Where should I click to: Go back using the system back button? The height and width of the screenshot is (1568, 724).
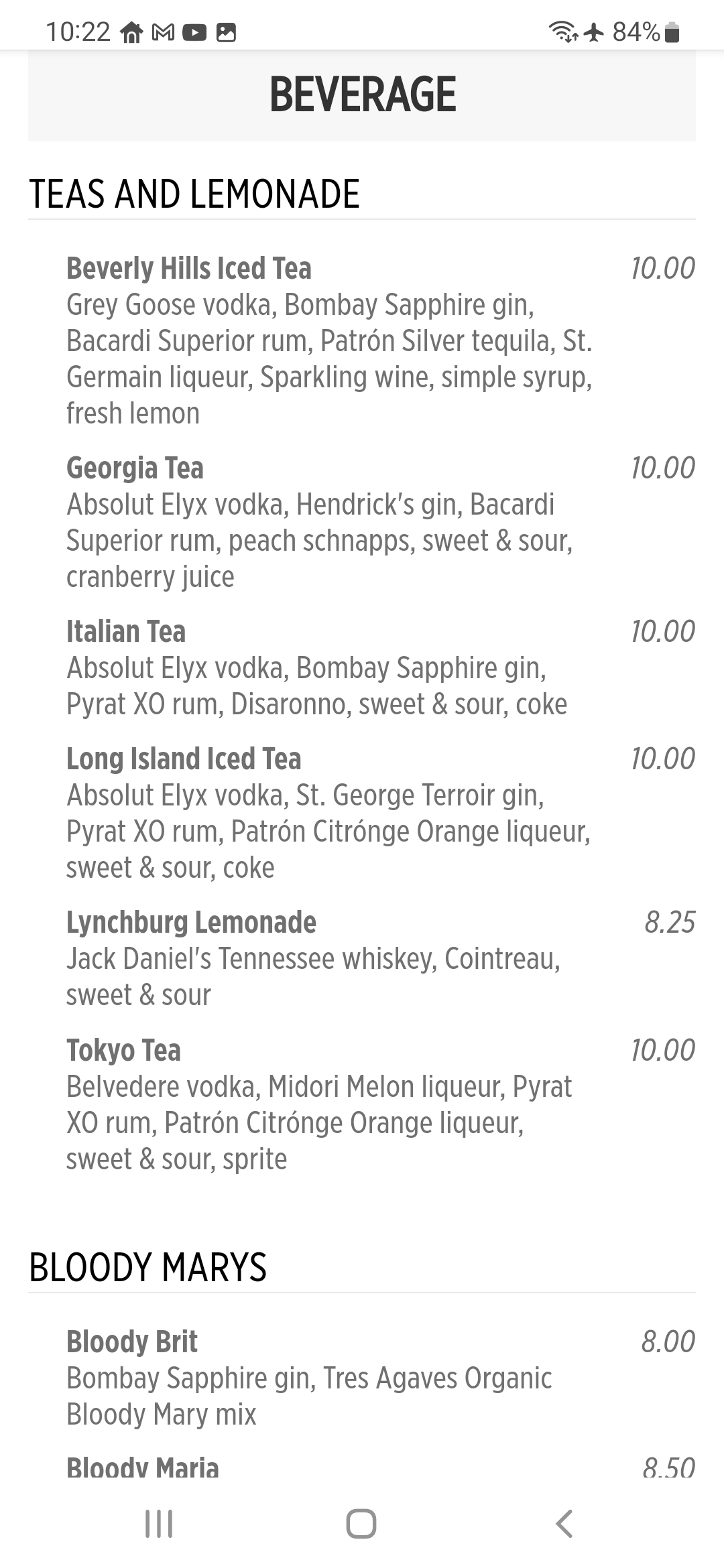pos(564,1523)
